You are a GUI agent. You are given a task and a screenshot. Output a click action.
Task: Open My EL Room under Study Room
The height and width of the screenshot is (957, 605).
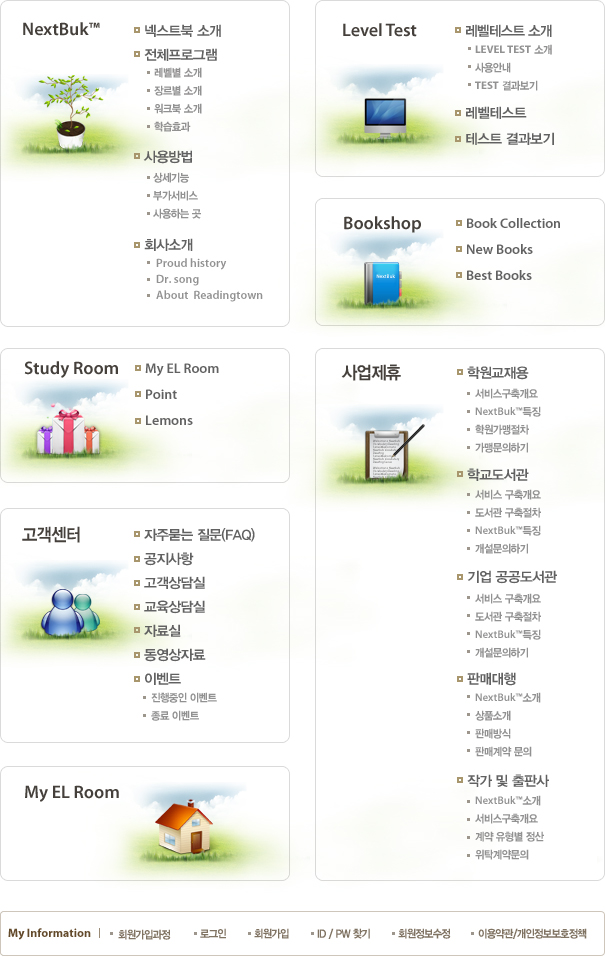tap(181, 368)
